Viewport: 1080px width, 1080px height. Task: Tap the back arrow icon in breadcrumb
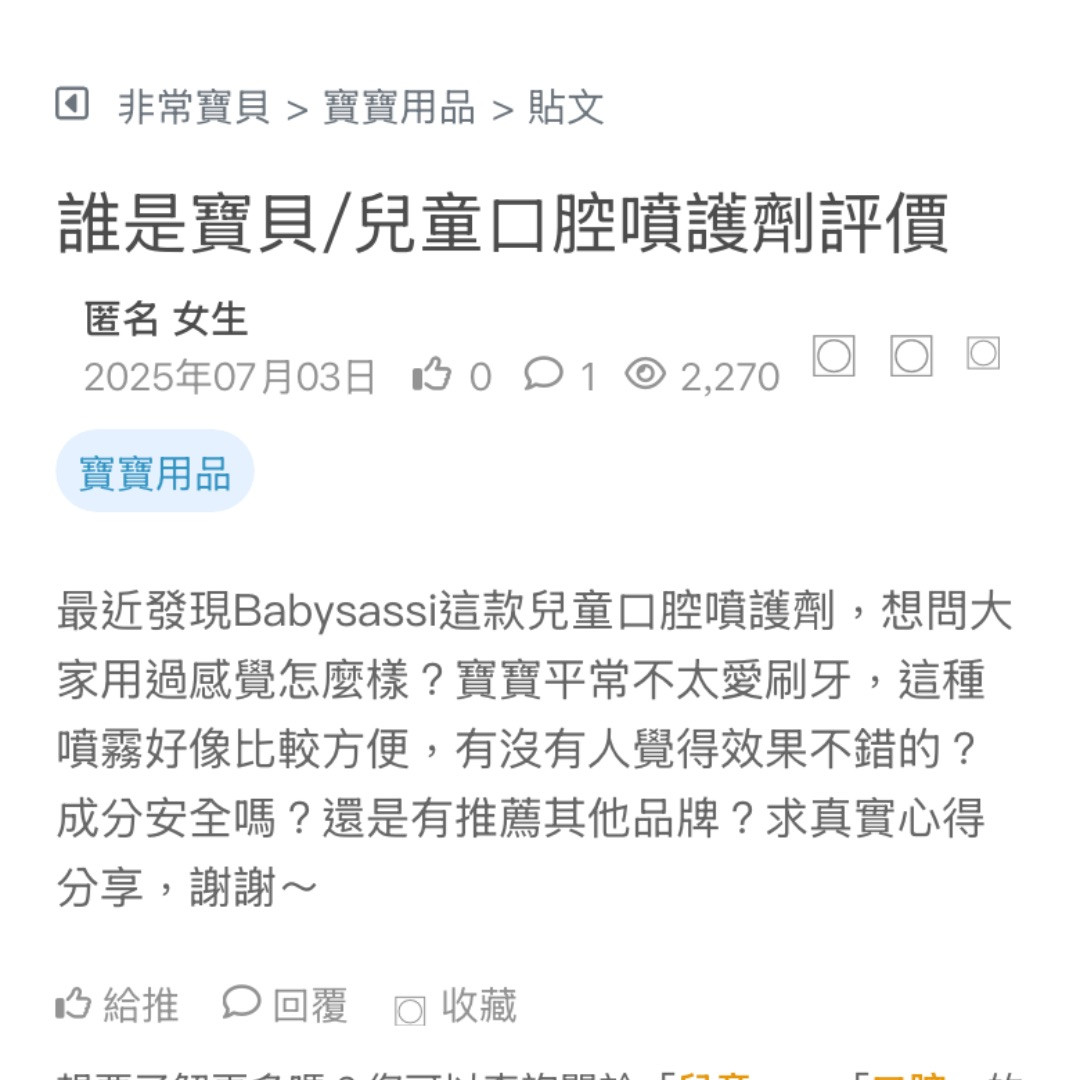pos(72,104)
